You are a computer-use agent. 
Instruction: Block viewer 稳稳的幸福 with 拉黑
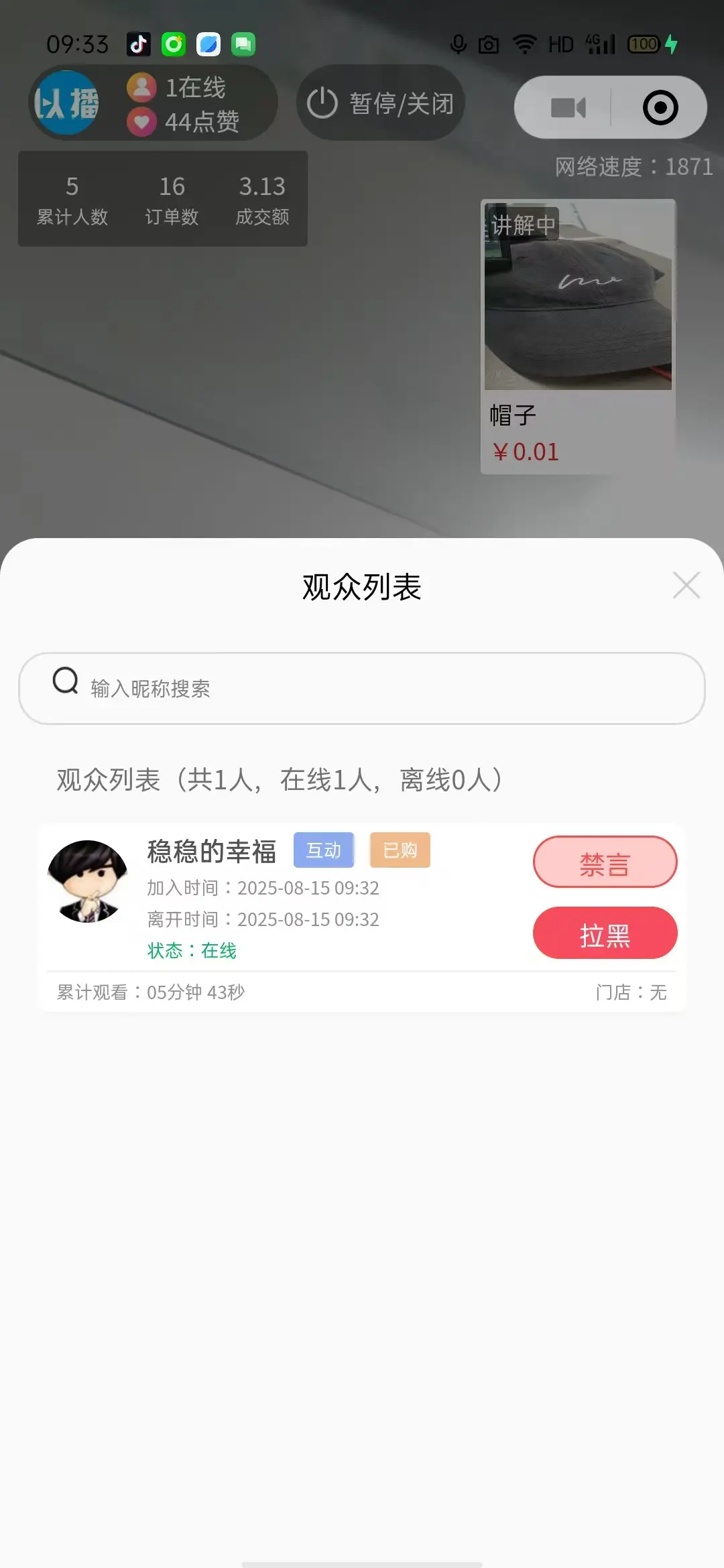pyautogui.click(x=605, y=933)
